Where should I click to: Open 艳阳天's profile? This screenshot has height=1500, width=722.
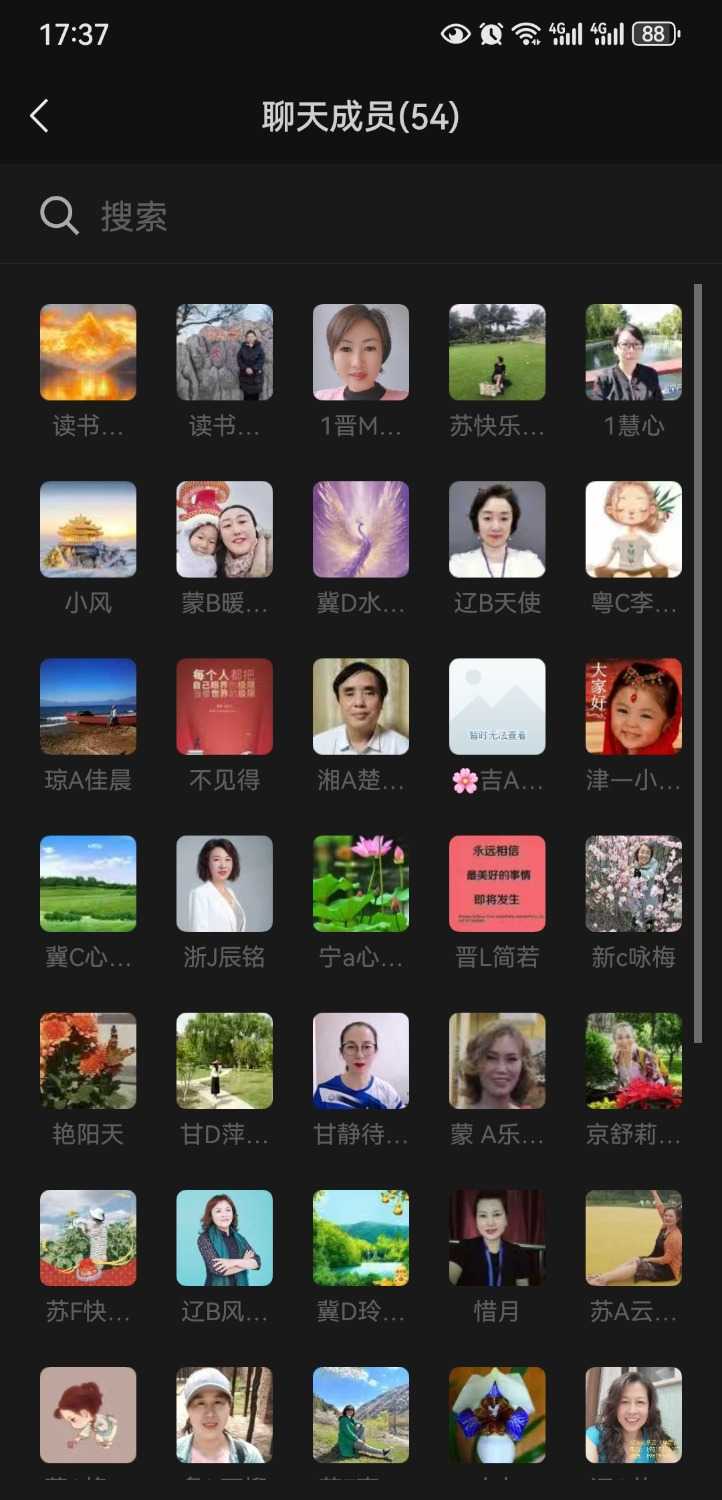pyautogui.click(x=88, y=1061)
